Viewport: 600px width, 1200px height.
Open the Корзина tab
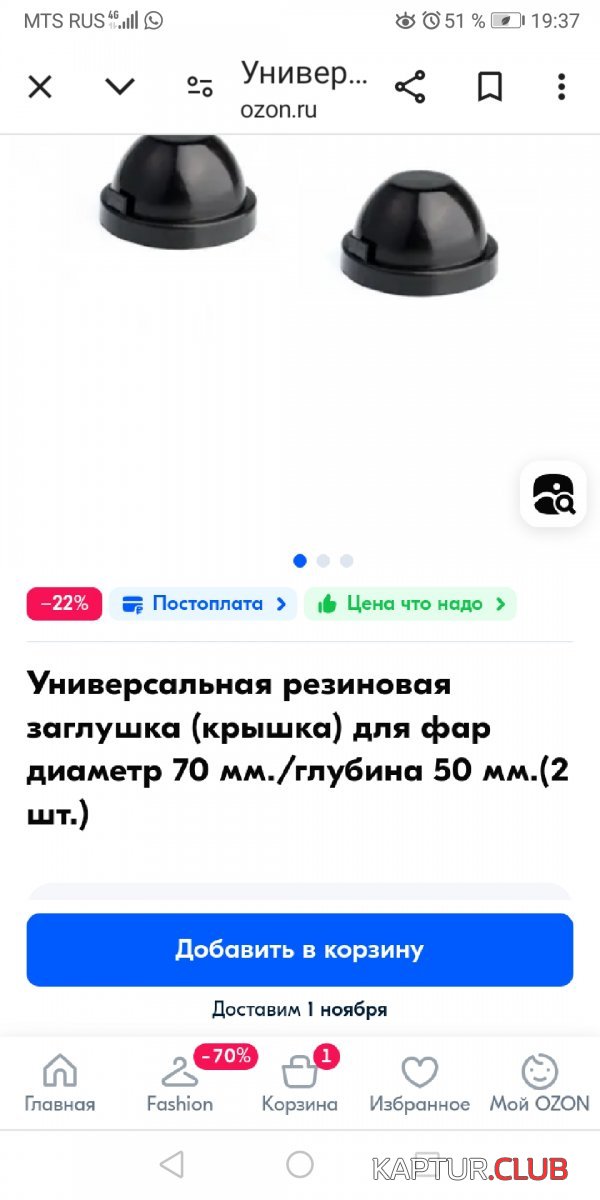pos(300,1084)
